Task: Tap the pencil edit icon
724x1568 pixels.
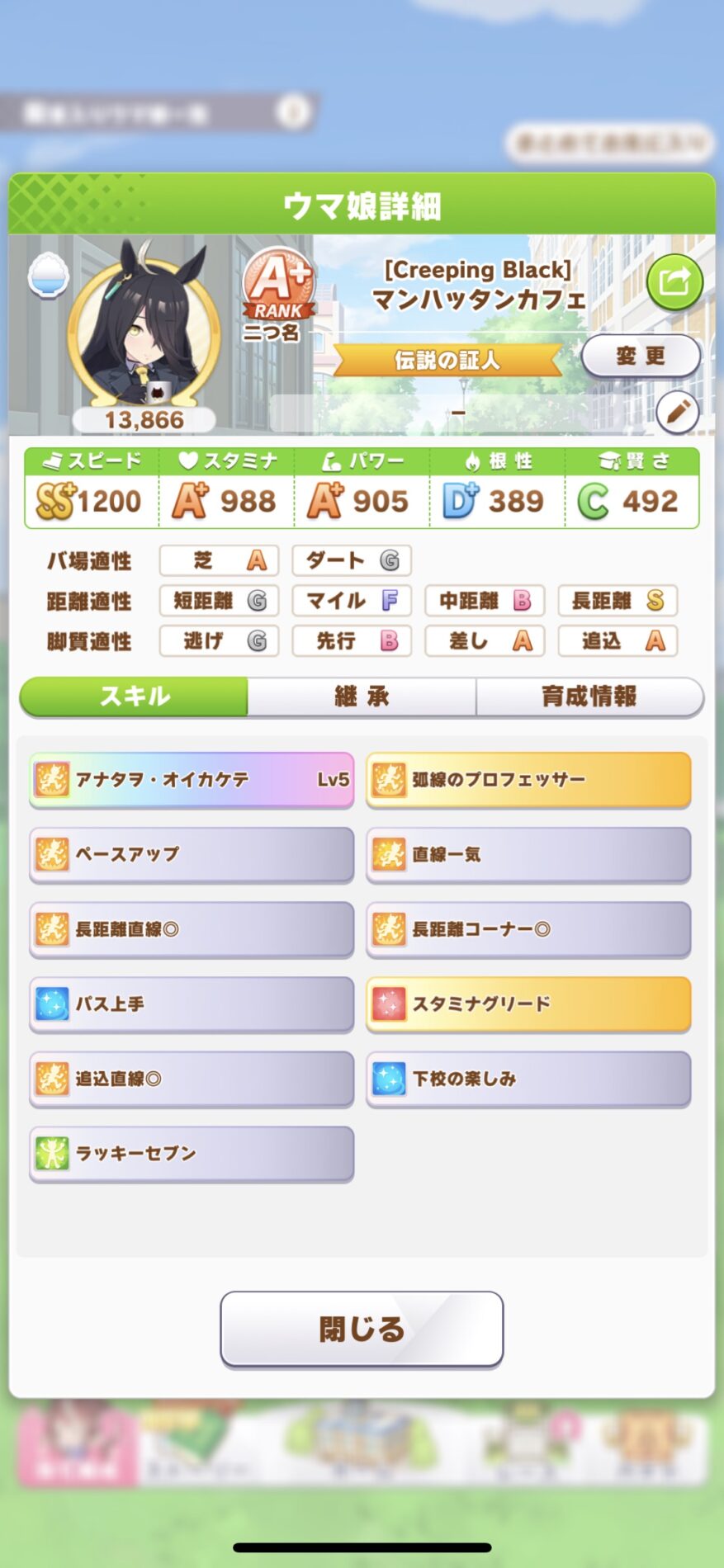Action: [678, 411]
